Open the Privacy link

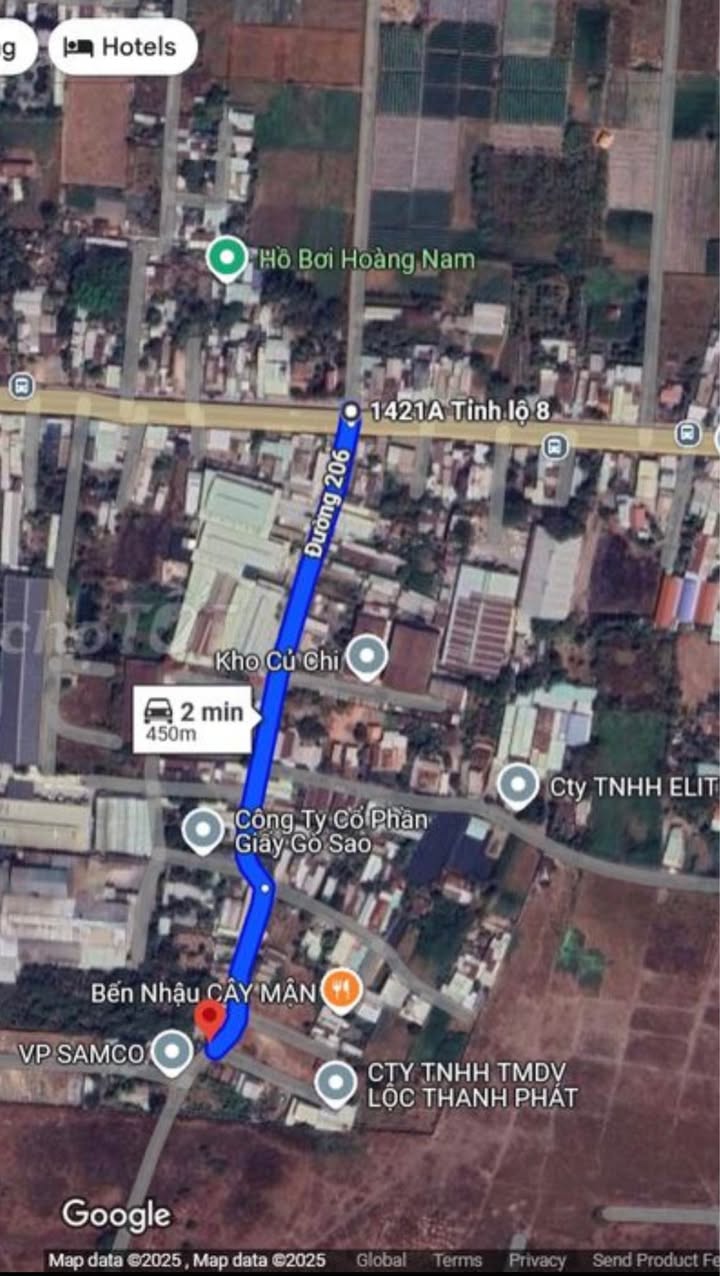tap(537, 1261)
